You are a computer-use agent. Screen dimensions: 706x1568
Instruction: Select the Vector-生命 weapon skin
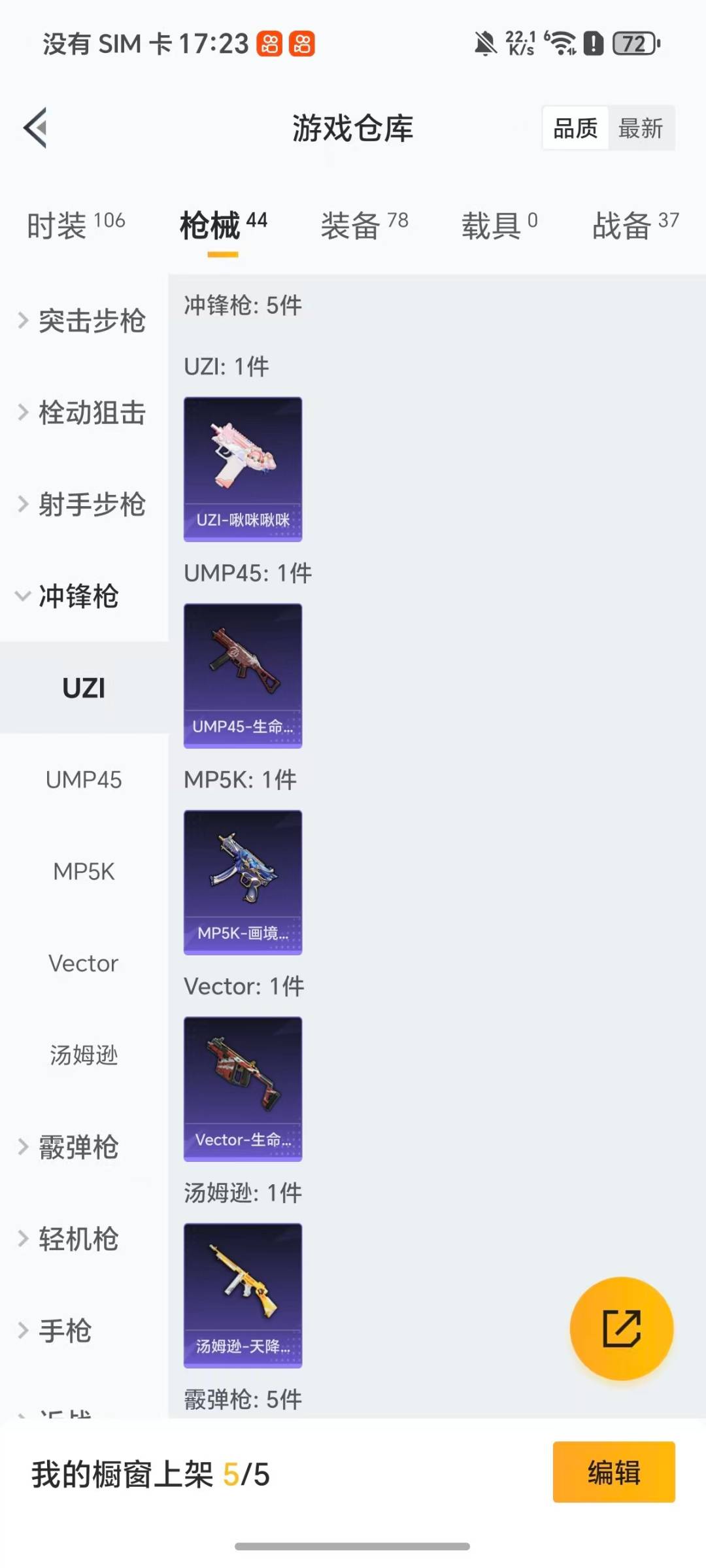tap(243, 1087)
